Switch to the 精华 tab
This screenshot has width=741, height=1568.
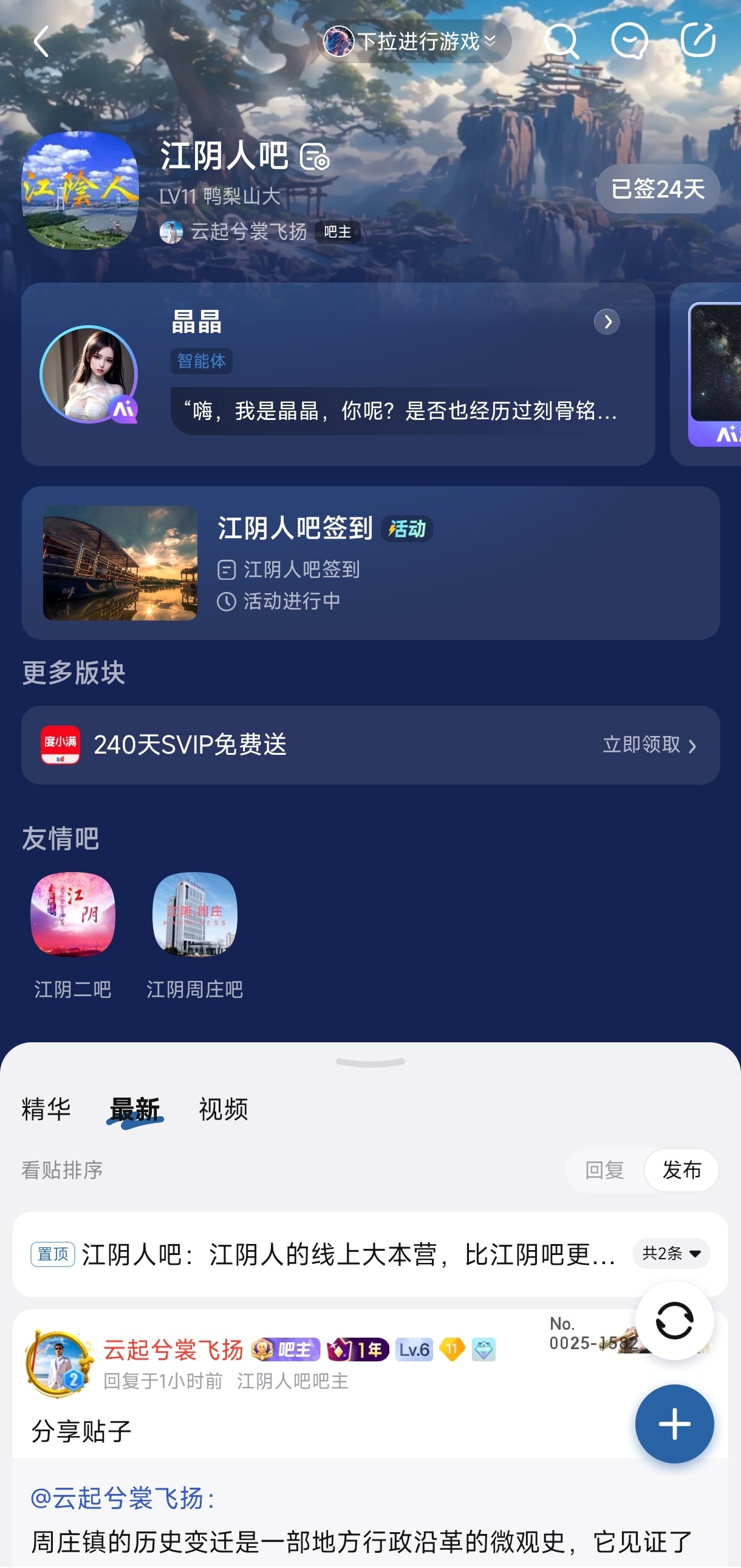(46, 1109)
